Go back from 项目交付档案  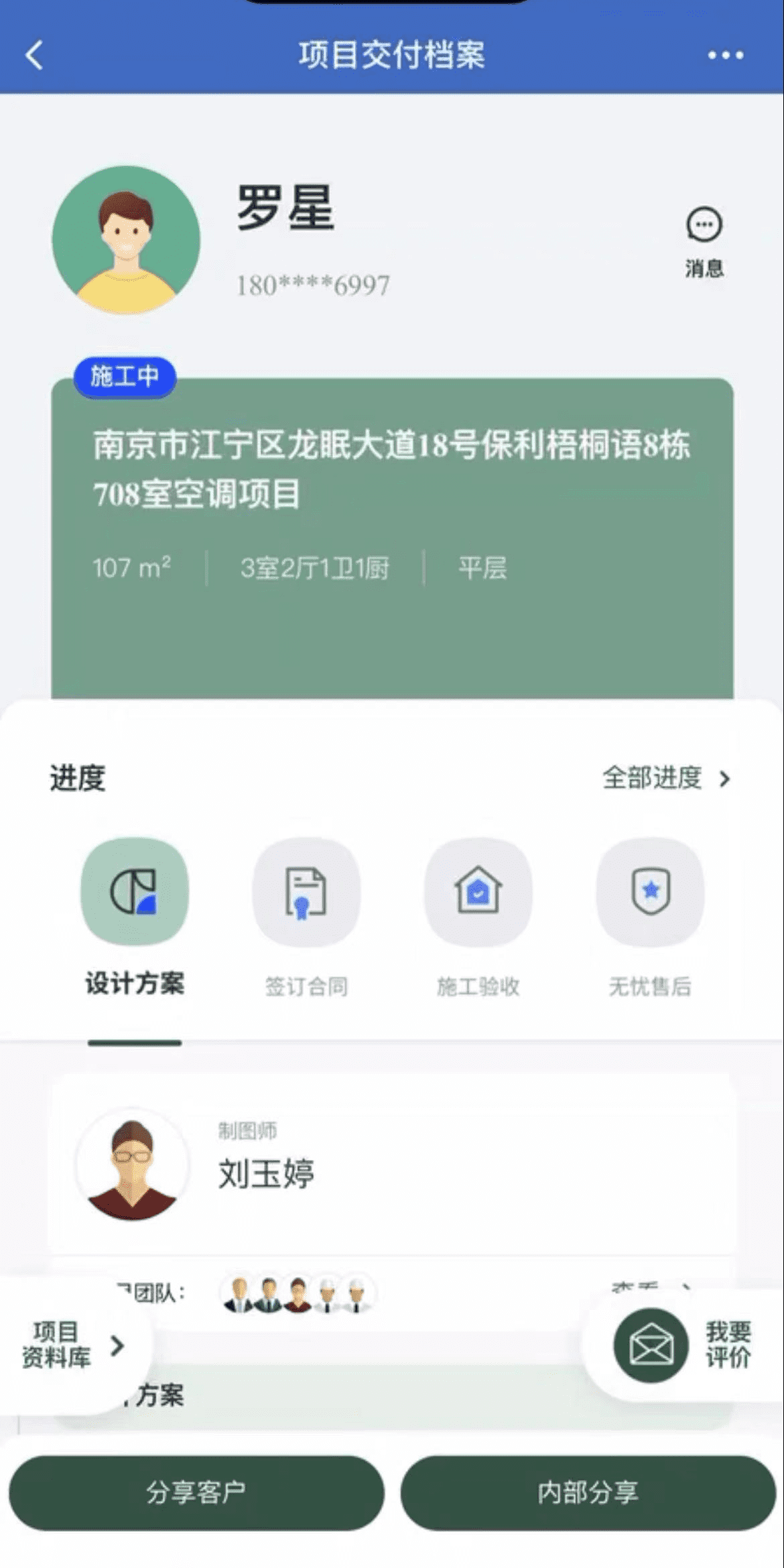(35, 55)
